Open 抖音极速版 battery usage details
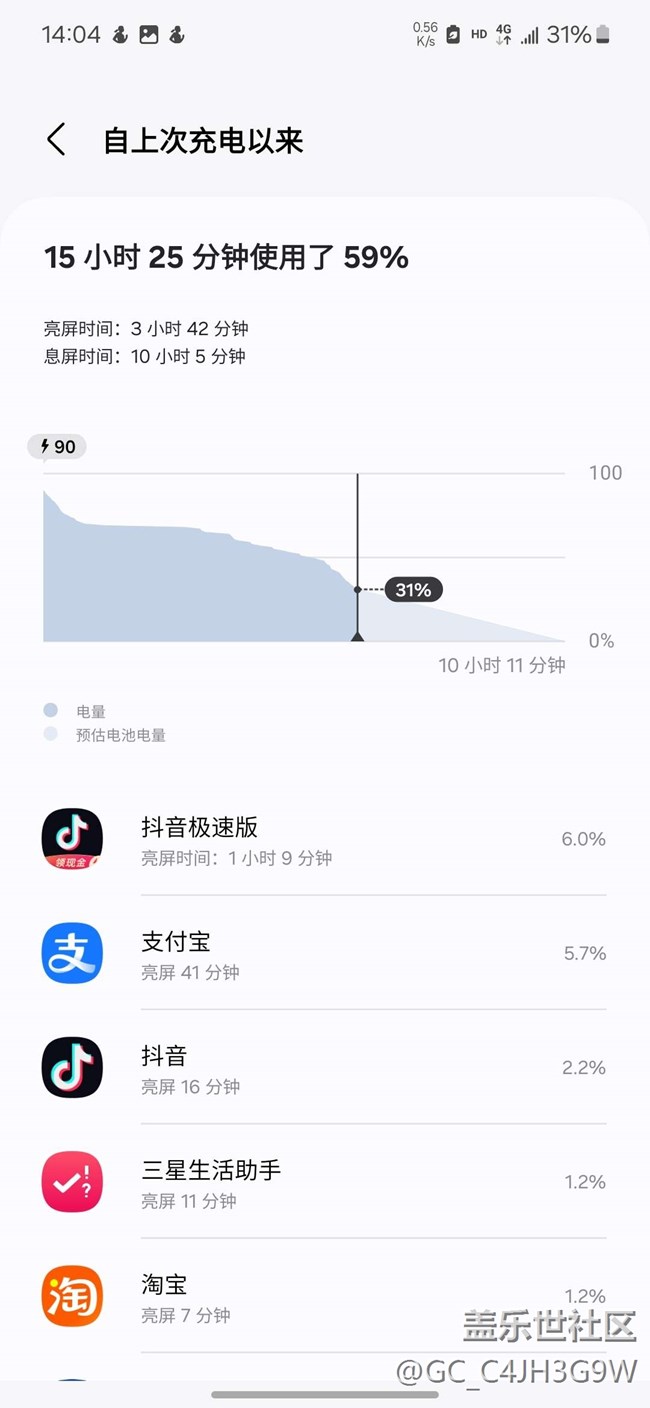 click(323, 840)
